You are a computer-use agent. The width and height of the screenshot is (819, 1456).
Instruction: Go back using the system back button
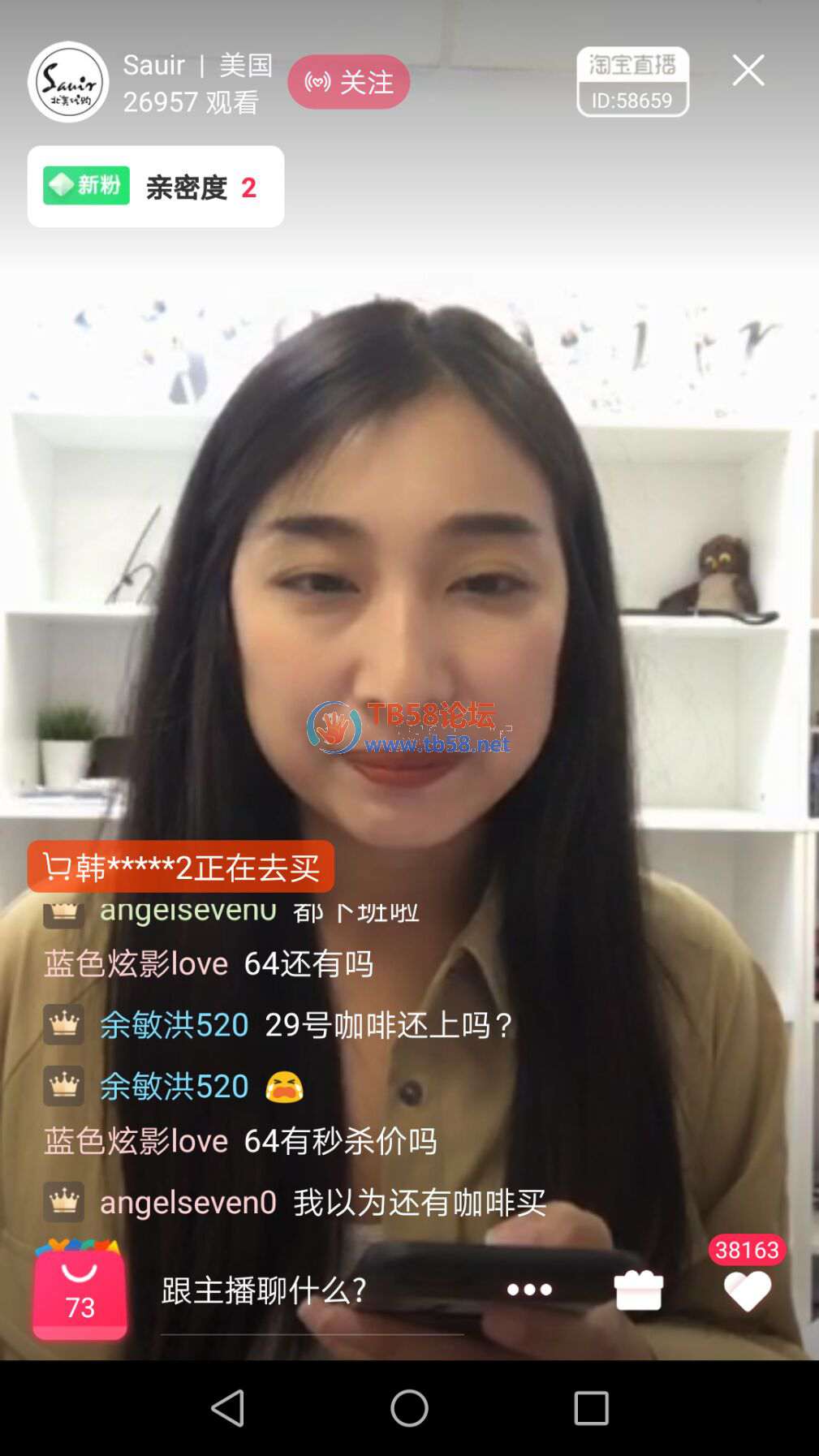[227, 1408]
